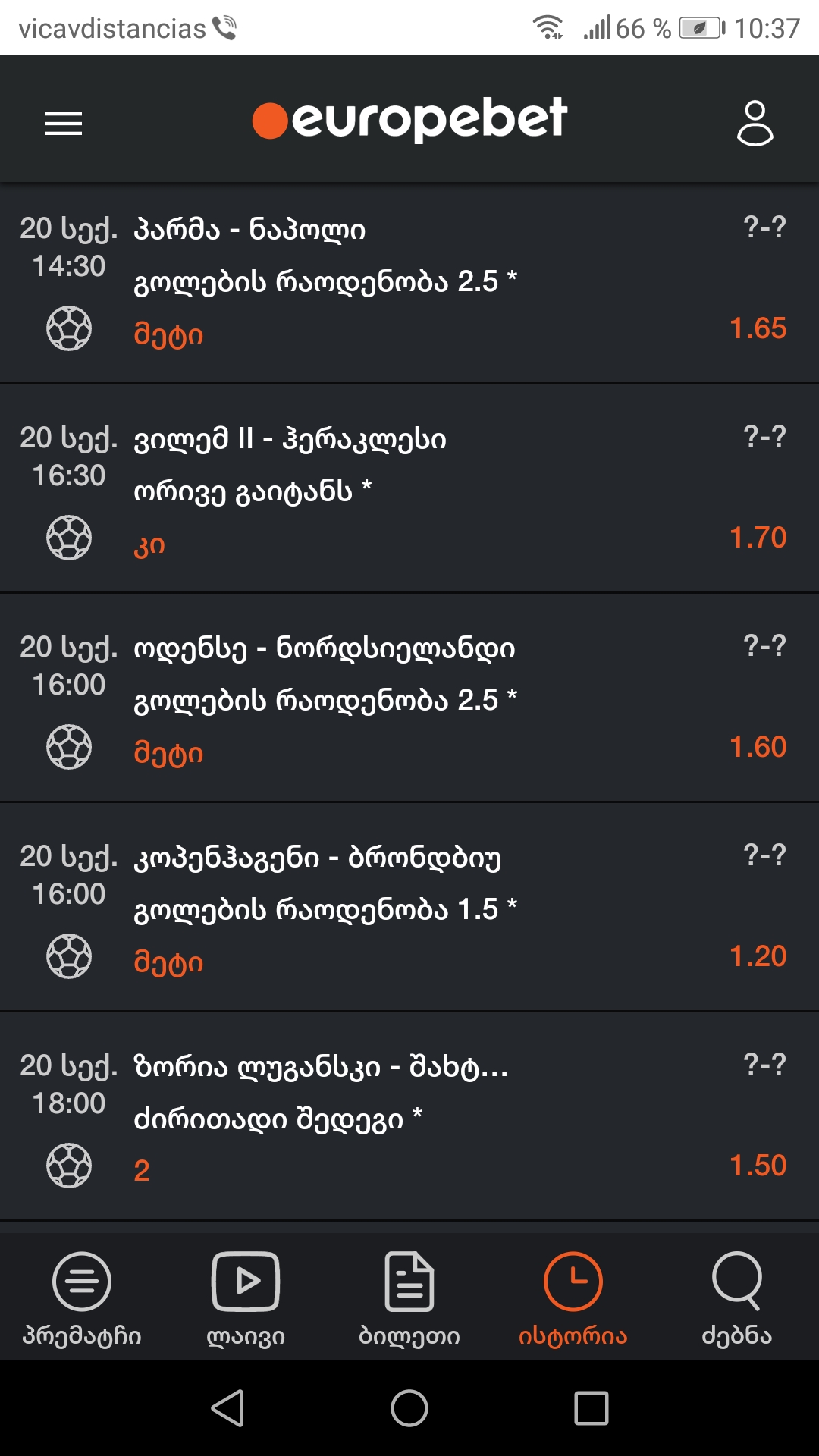
Task: Open the user profile icon
Action: coord(755,123)
